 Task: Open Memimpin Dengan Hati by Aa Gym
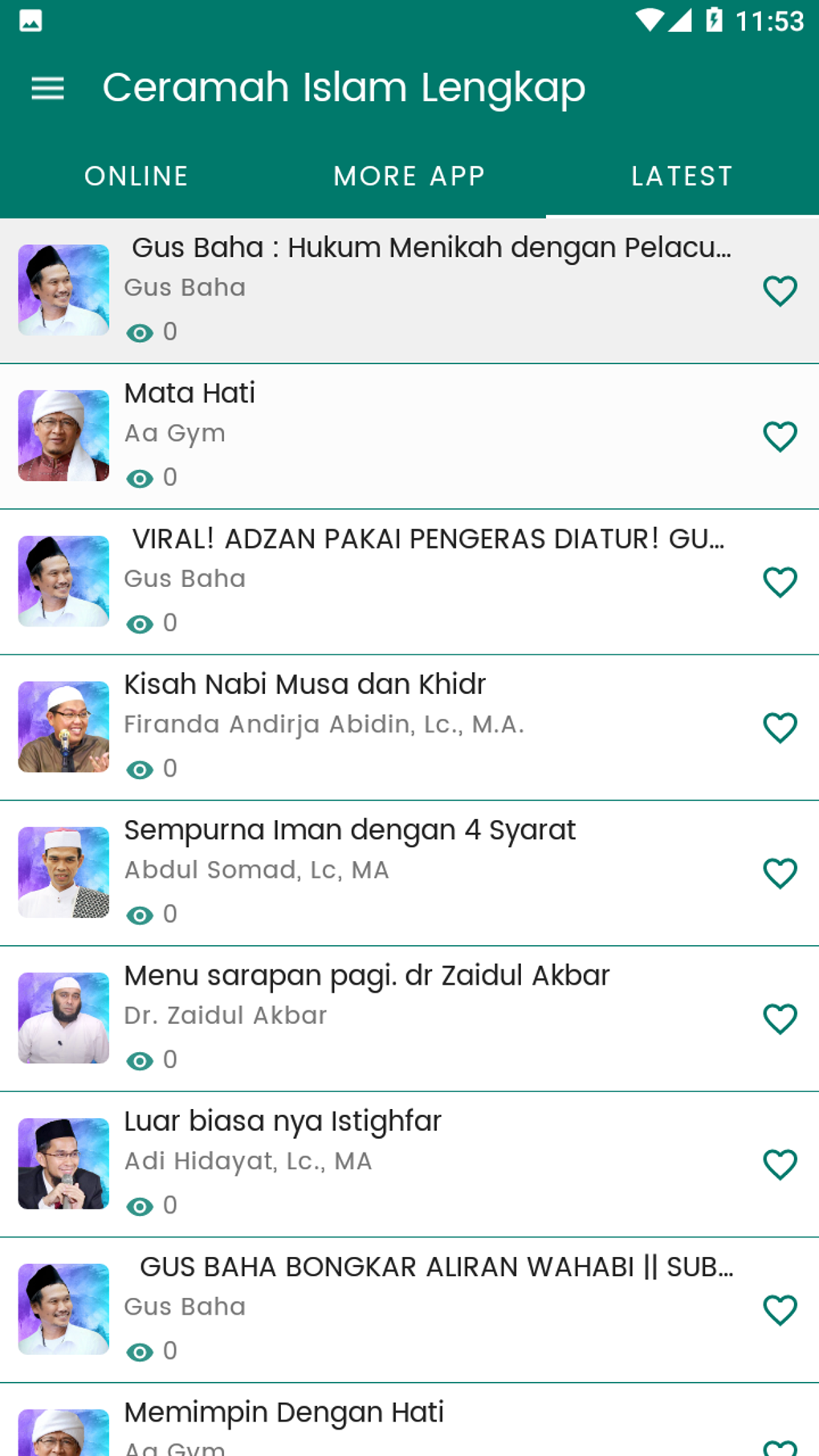click(284, 1412)
